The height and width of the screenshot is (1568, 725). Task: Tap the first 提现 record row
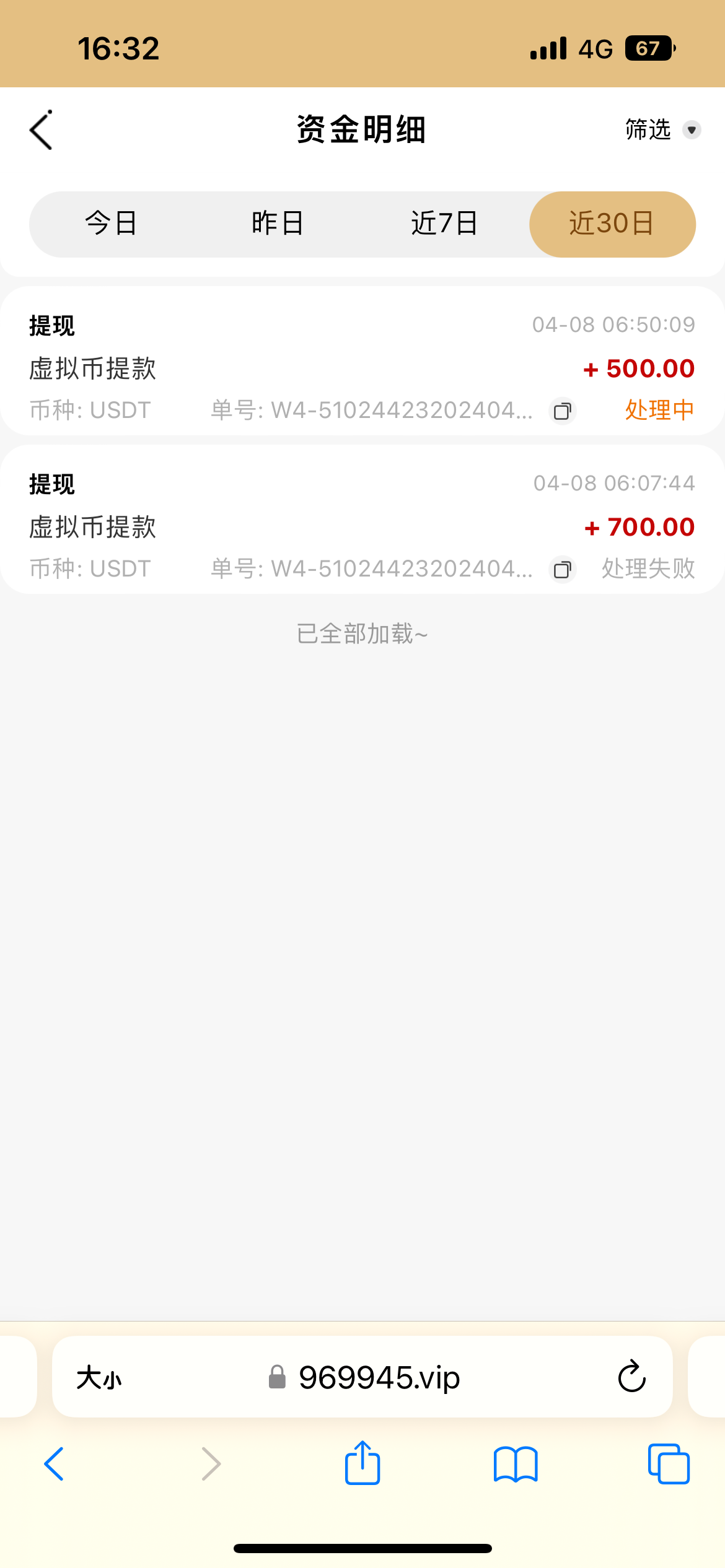[362, 367]
